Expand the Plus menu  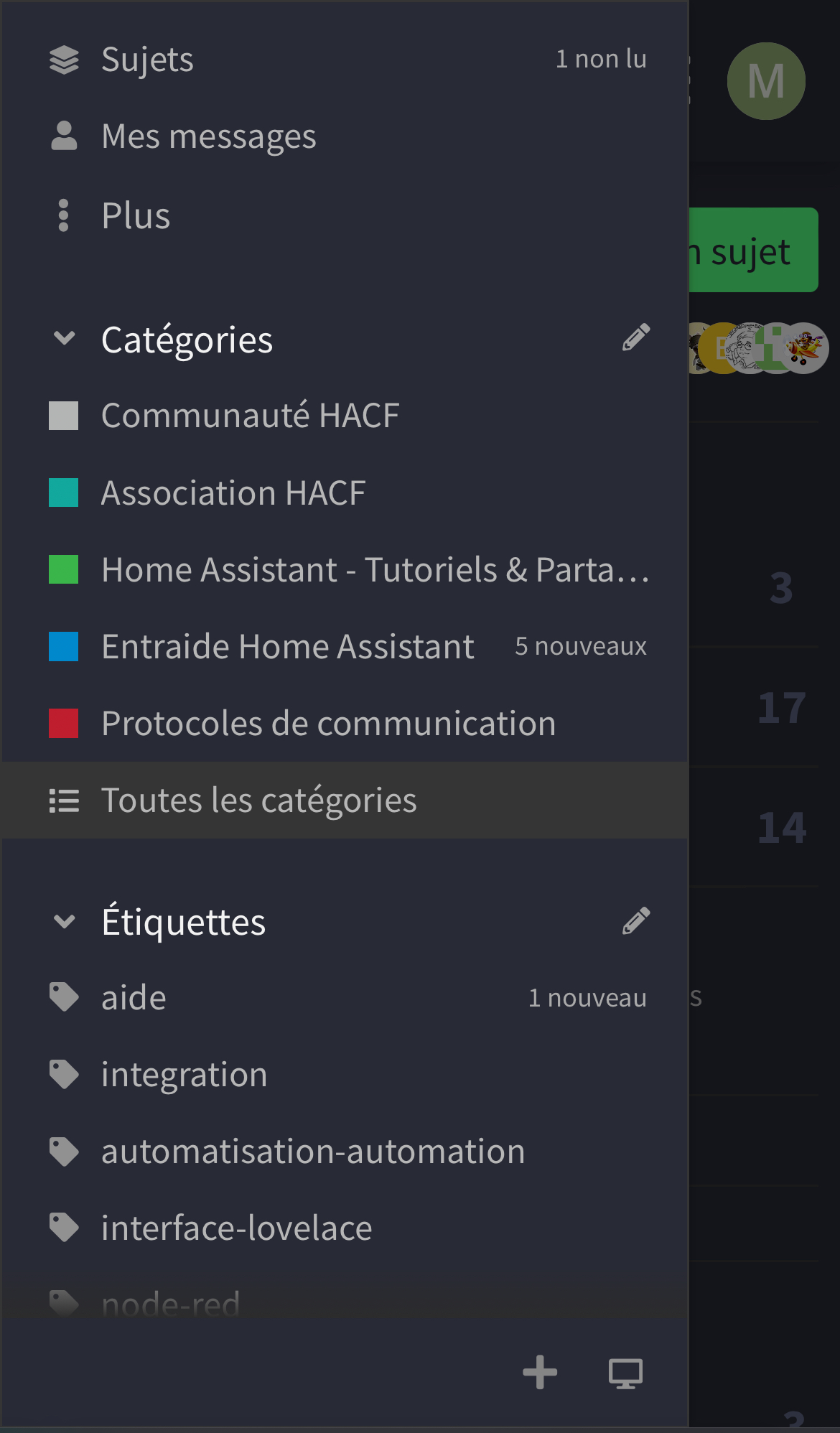pyautogui.click(x=345, y=215)
